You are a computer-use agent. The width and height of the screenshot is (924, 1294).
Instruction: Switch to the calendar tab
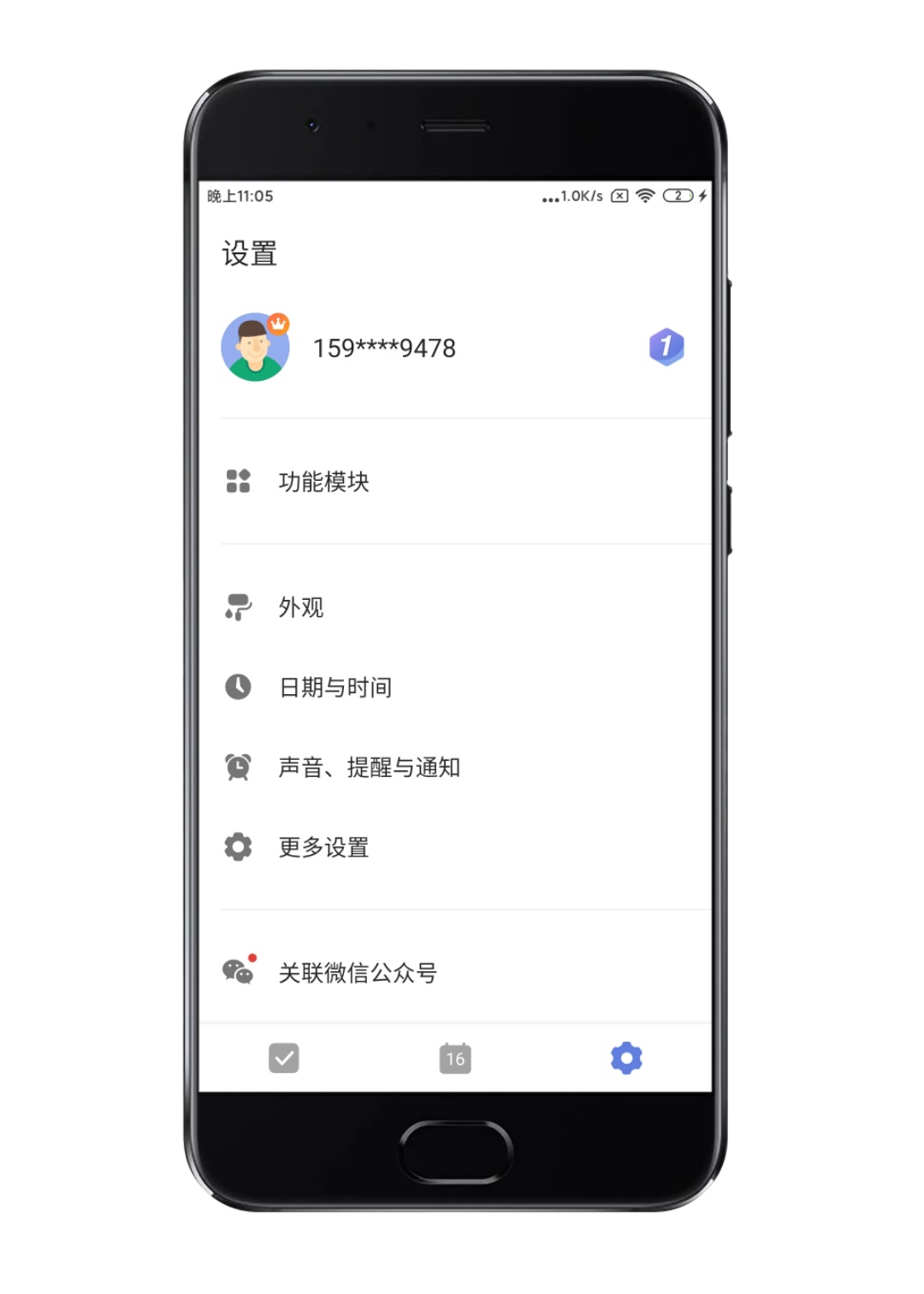[455, 1059]
